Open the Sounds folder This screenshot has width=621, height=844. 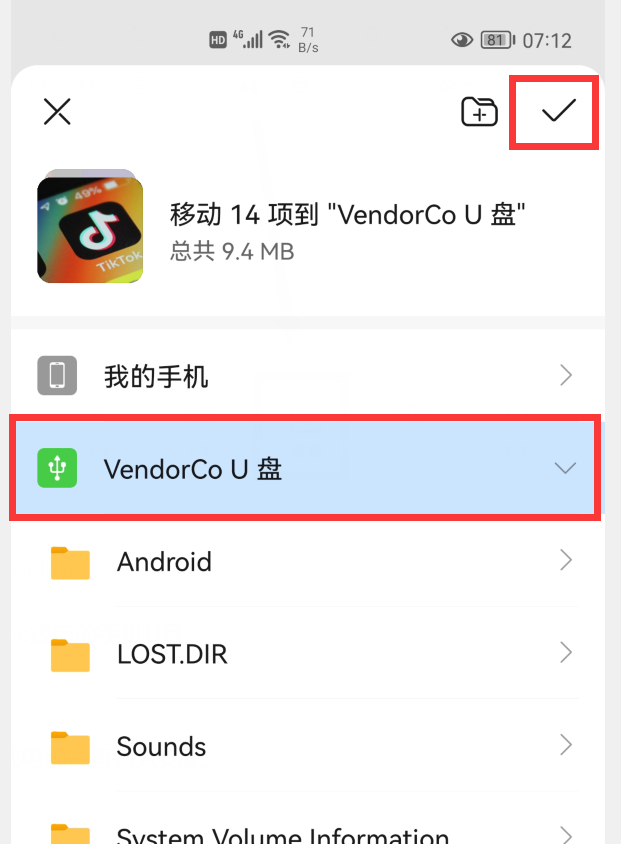tap(308, 746)
